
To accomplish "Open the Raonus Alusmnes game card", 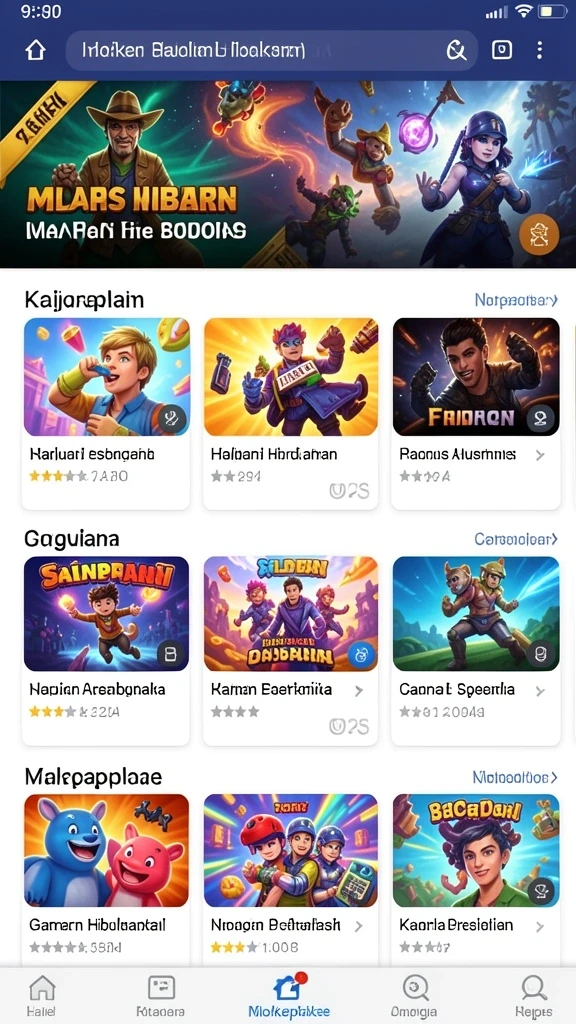I will 475,413.
